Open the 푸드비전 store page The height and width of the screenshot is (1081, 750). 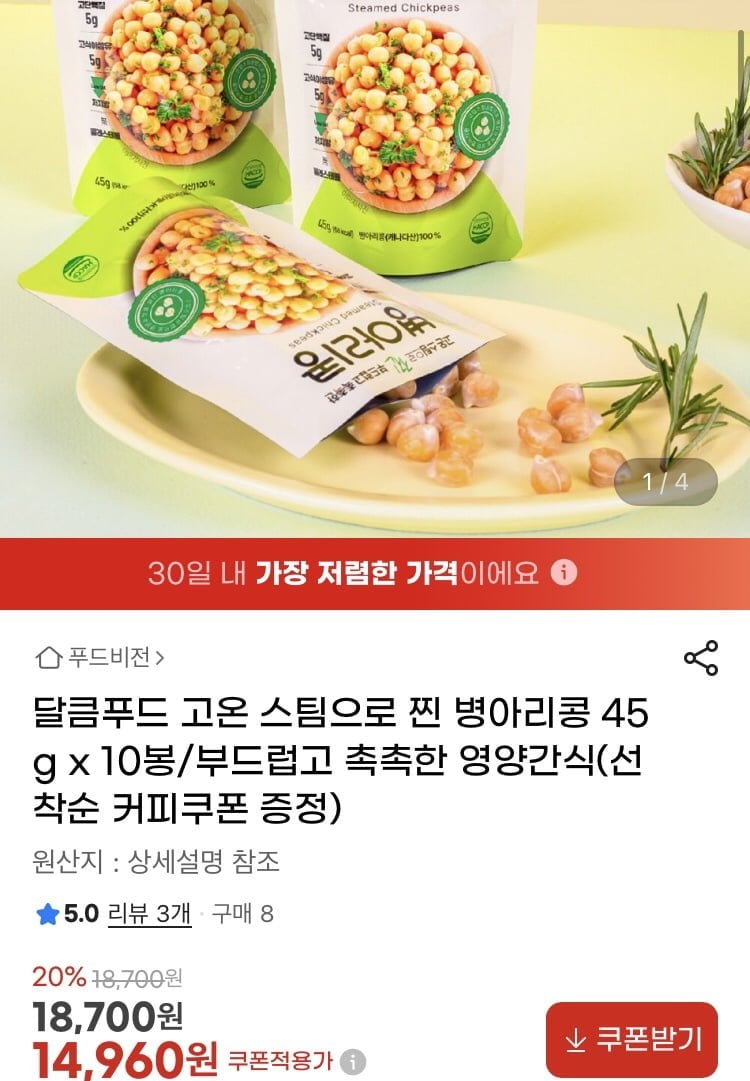click(x=100, y=657)
